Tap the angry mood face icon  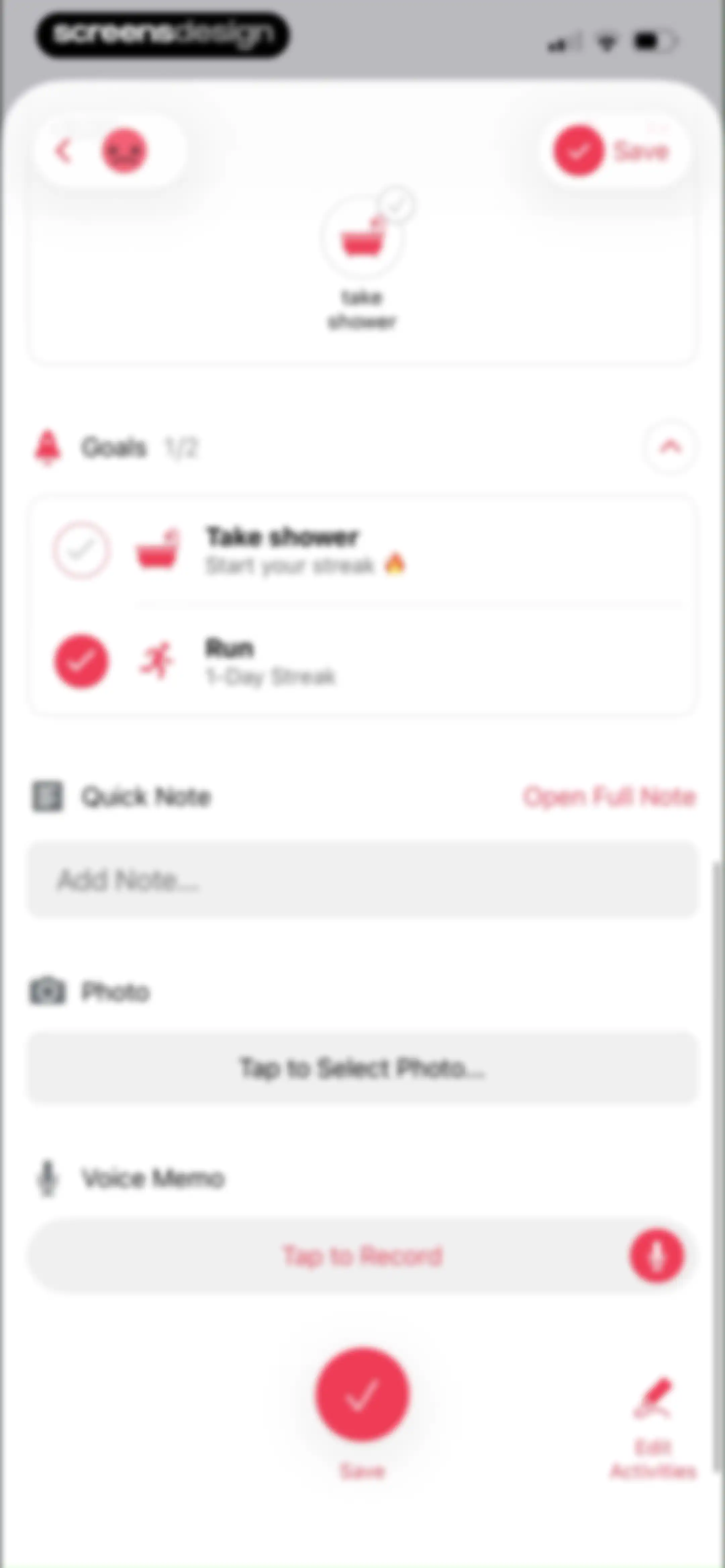click(x=124, y=151)
